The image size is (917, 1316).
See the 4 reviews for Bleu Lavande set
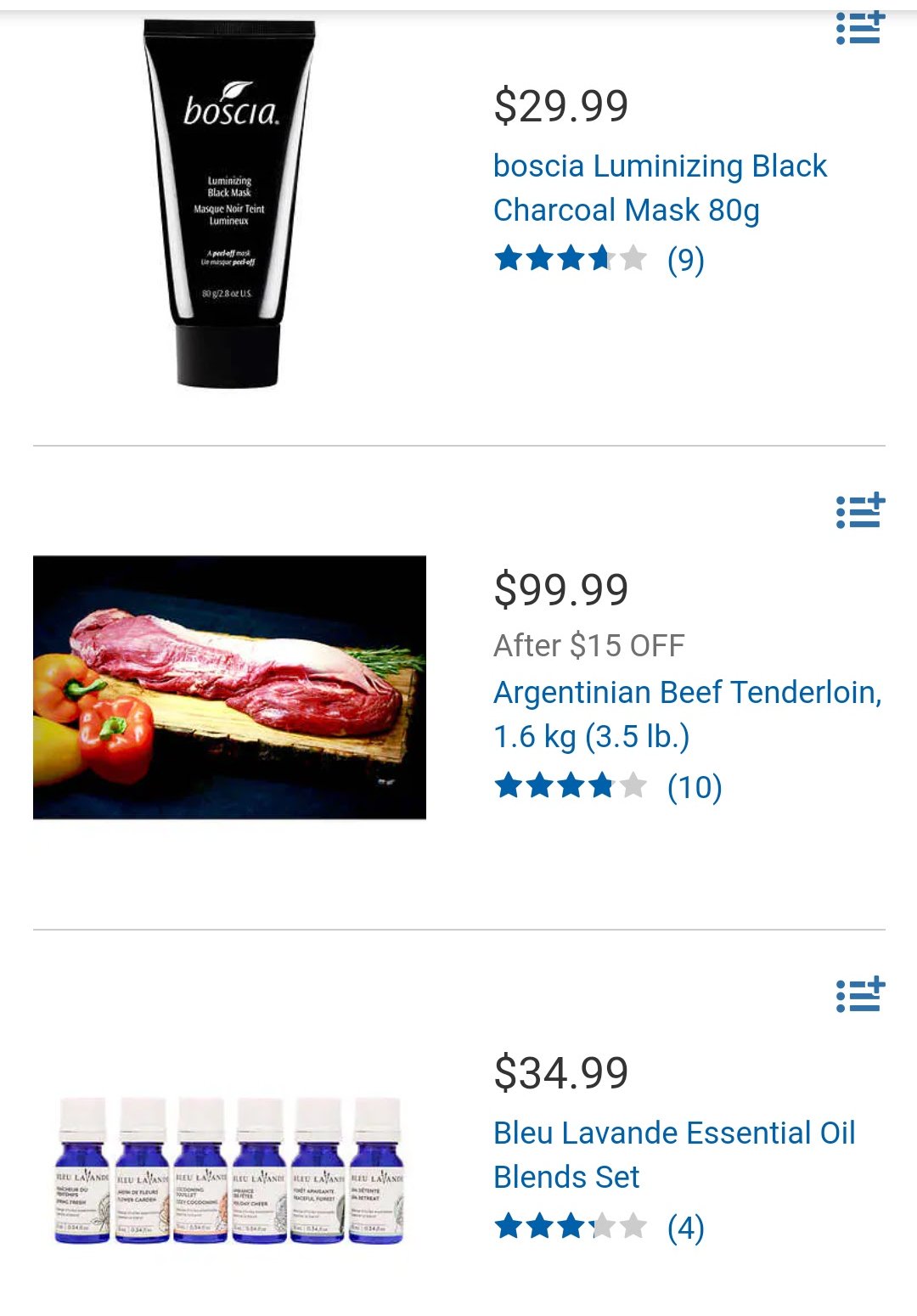pos(685,1228)
